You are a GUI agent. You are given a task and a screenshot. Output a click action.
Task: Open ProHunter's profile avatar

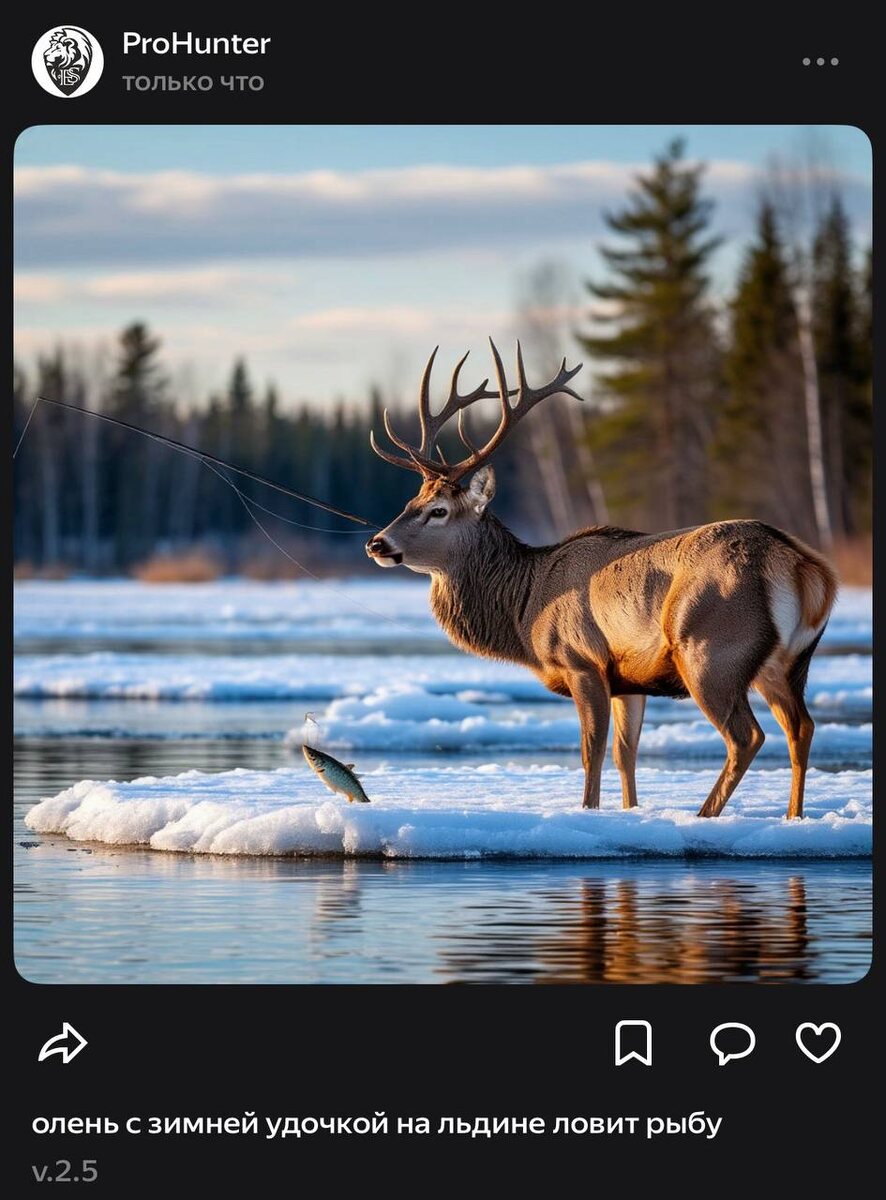67,61
